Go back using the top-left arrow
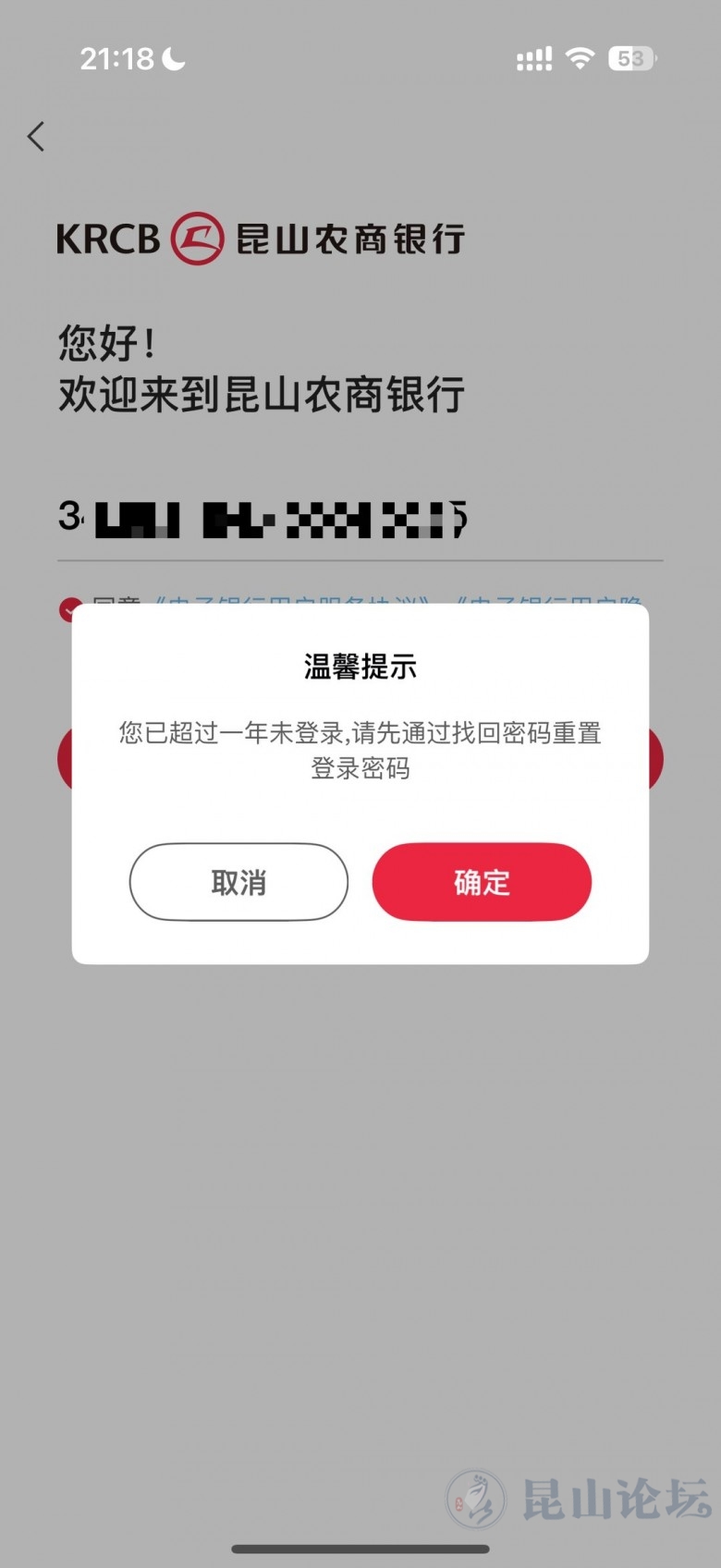The width and height of the screenshot is (721, 1568). pos(36,137)
